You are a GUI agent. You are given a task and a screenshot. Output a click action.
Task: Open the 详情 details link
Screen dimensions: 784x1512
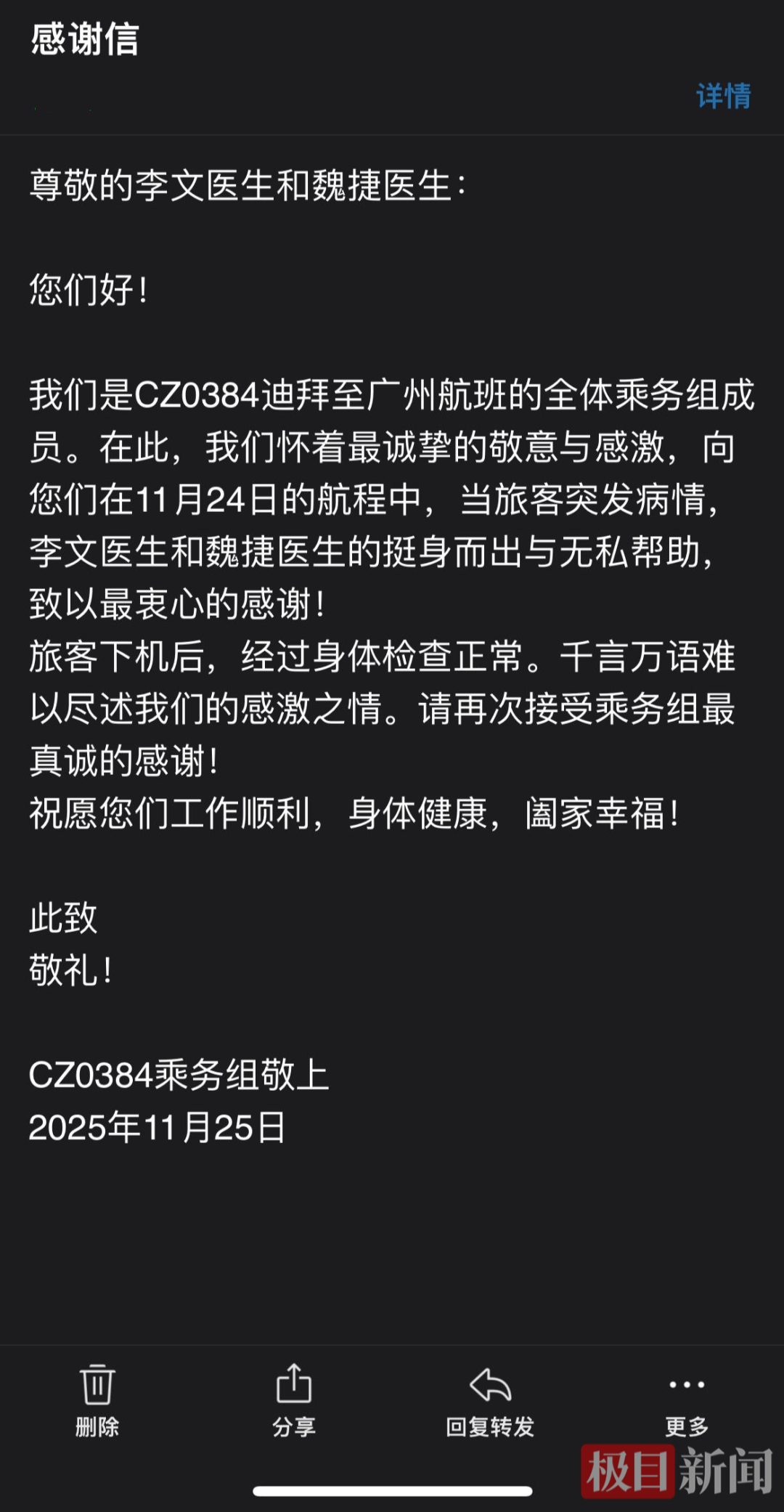[723, 96]
